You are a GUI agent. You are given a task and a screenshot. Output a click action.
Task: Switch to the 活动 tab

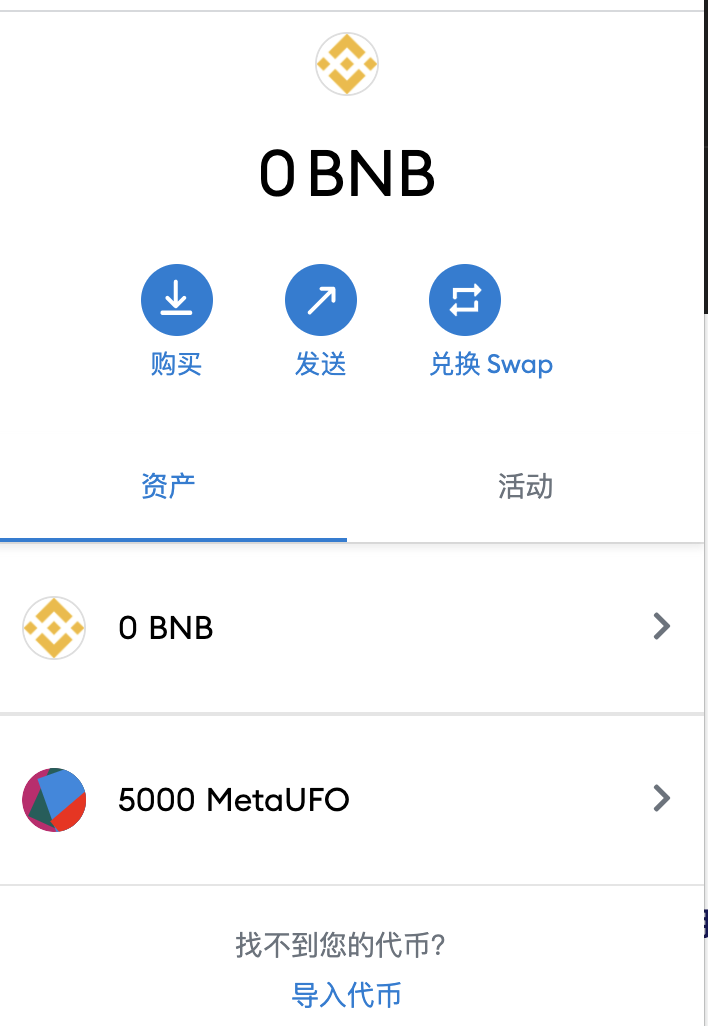[525, 487]
